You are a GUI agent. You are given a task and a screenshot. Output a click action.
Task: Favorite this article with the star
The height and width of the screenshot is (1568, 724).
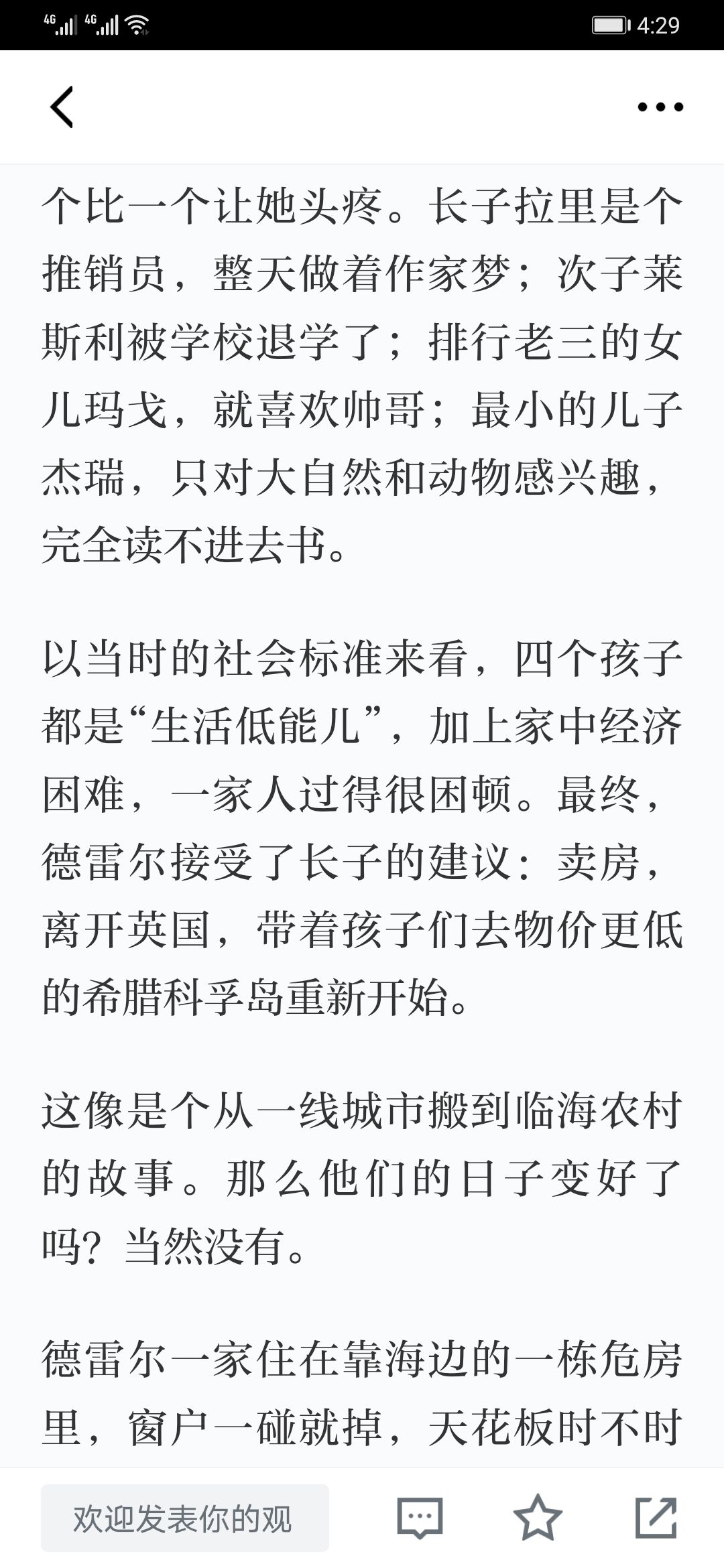pyautogui.click(x=538, y=1518)
